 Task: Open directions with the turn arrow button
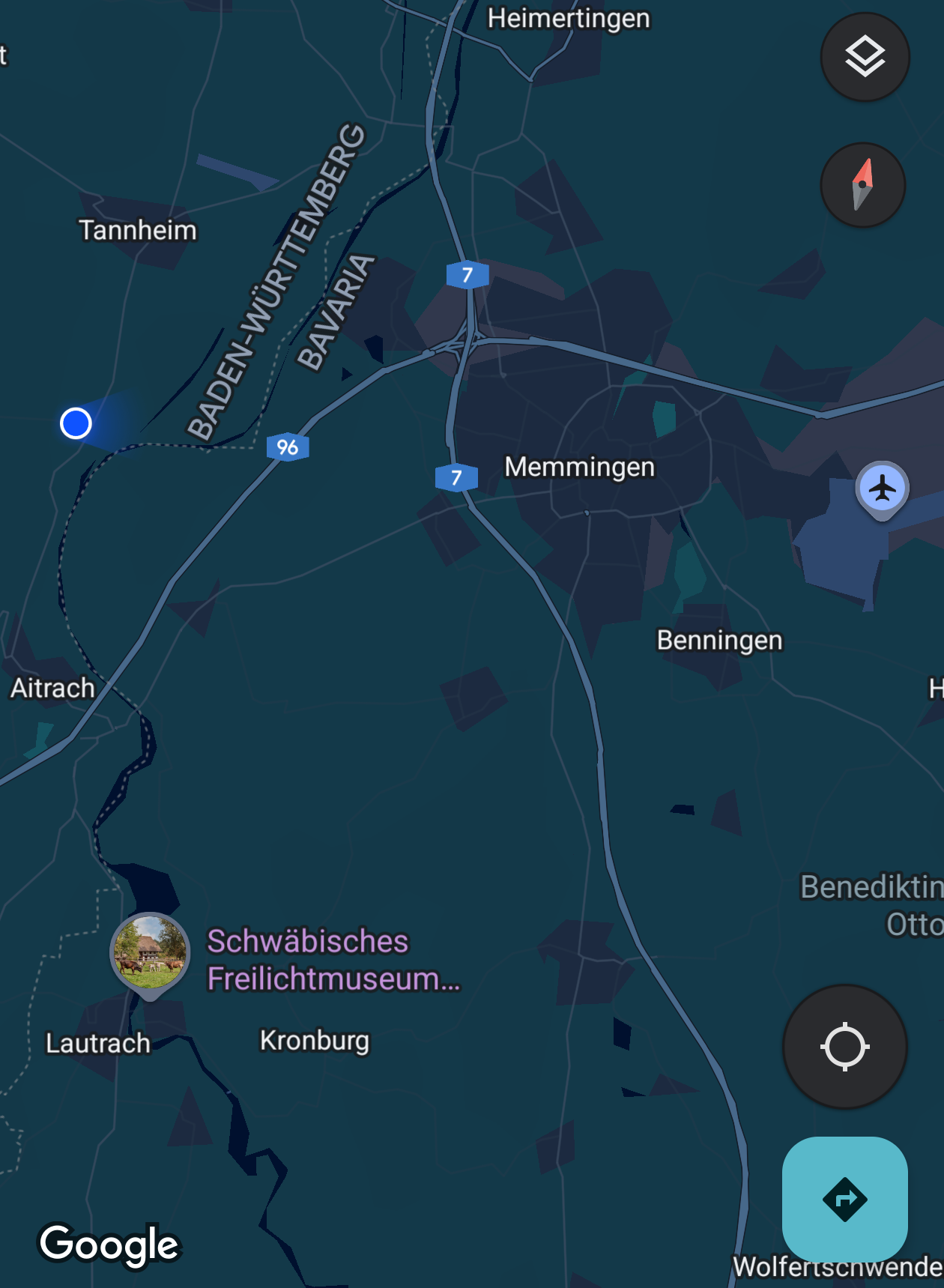click(844, 1199)
